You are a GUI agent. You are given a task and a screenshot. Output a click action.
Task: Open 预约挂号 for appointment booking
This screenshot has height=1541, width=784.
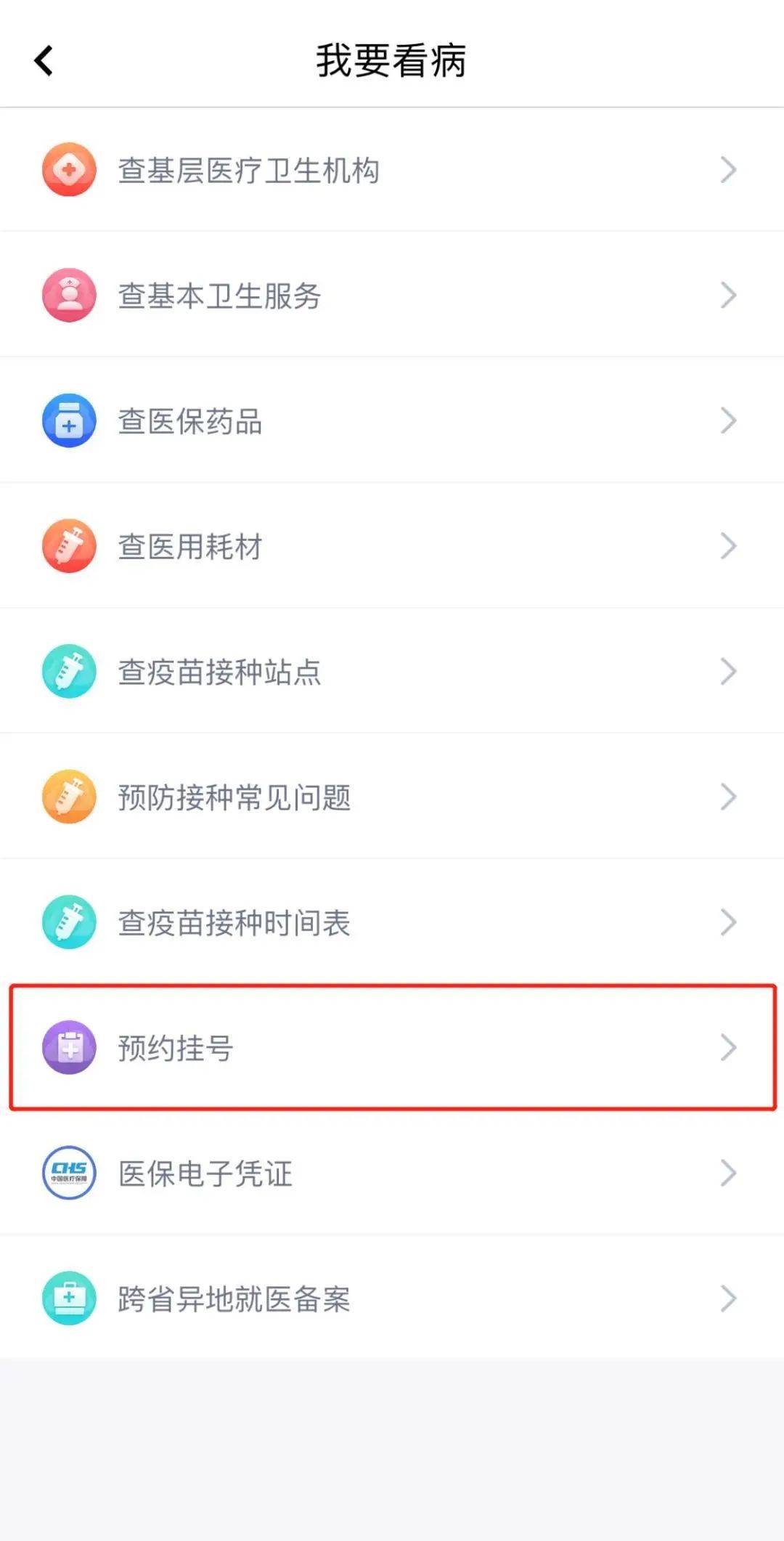(392, 1048)
